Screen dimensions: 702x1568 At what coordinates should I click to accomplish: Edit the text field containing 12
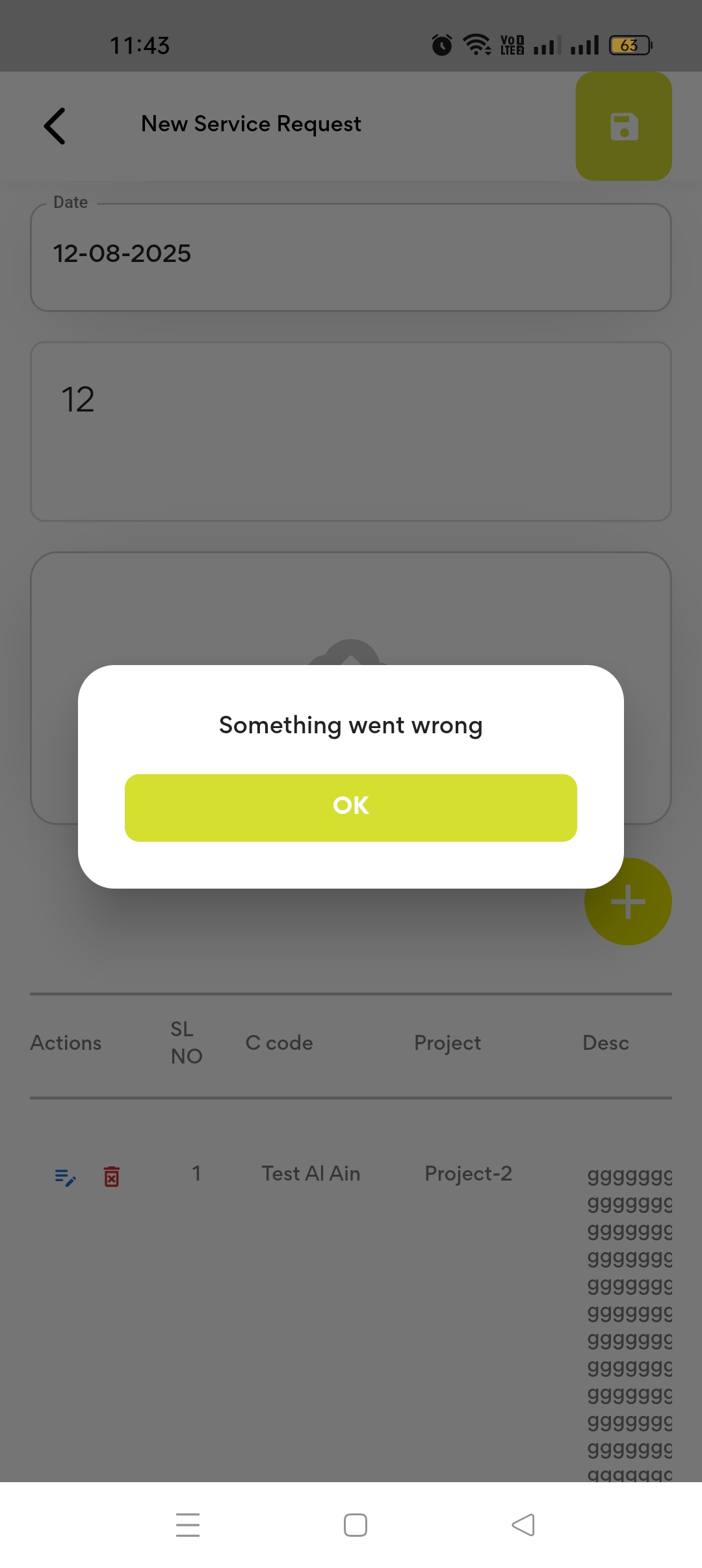[x=351, y=431]
